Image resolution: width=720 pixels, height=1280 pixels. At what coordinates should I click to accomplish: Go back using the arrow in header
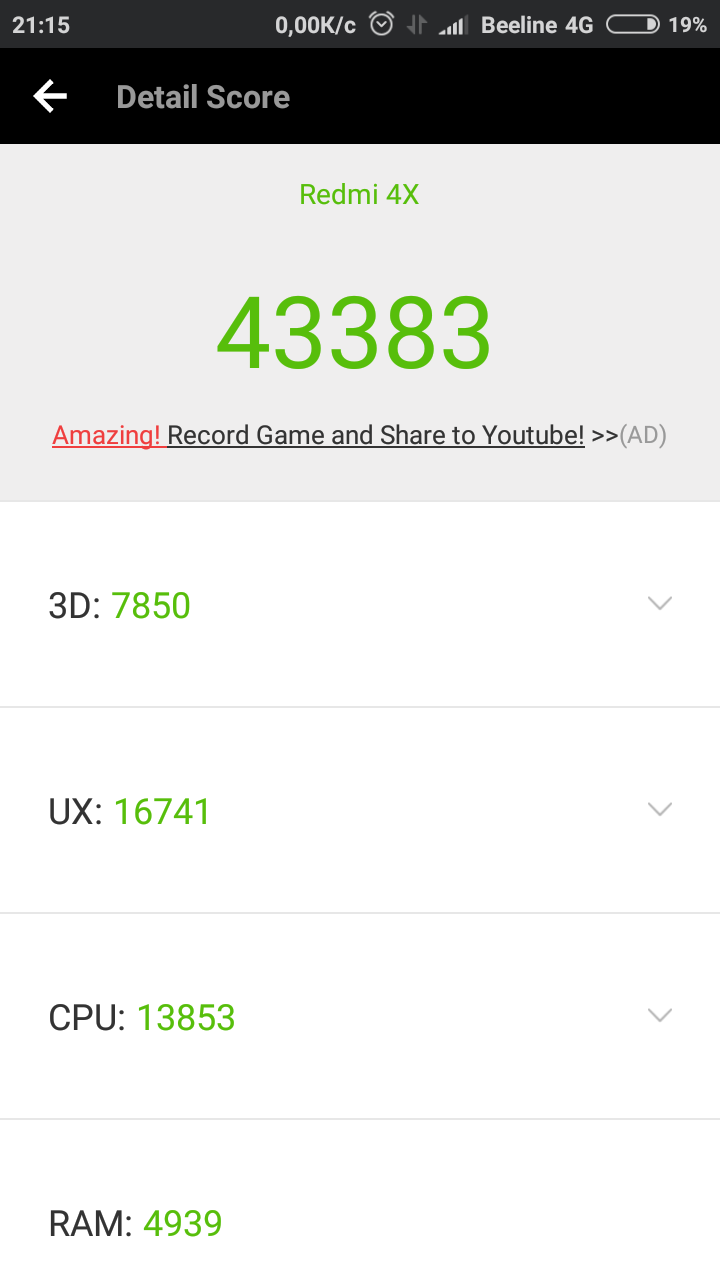(x=50, y=96)
